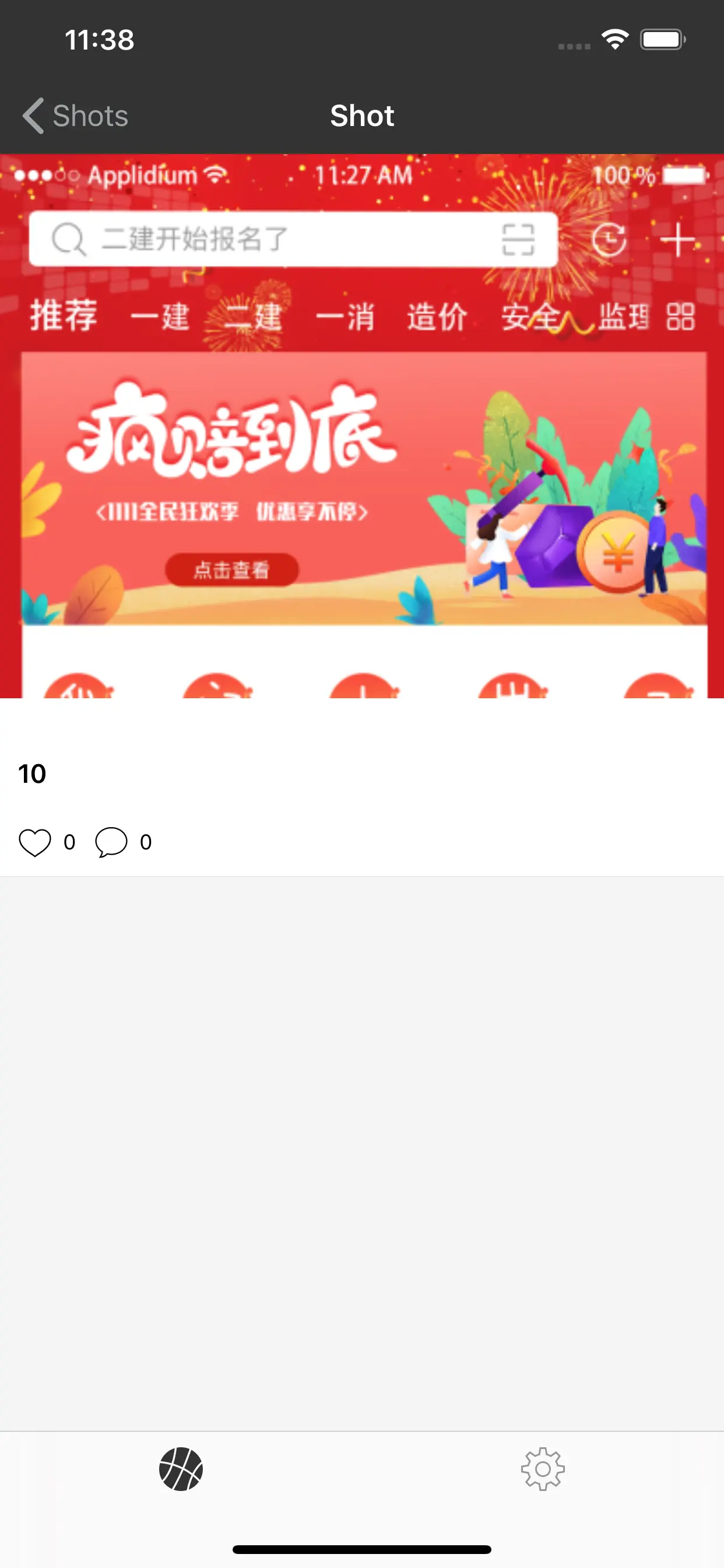Go back to Shots list
The image size is (724, 1568).
pos(75,116)
